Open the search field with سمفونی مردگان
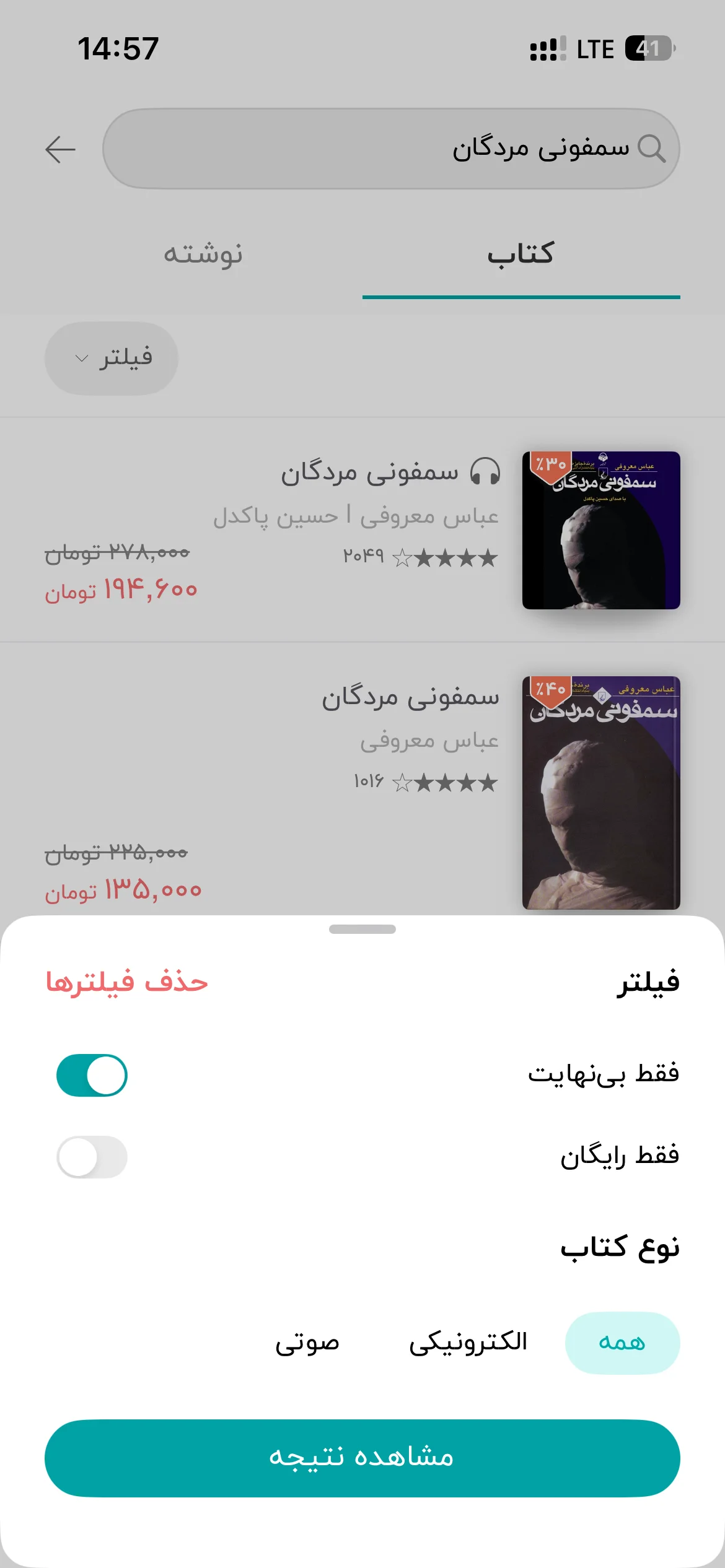This screenshot has height=1568, width=725. coord(391,149)
